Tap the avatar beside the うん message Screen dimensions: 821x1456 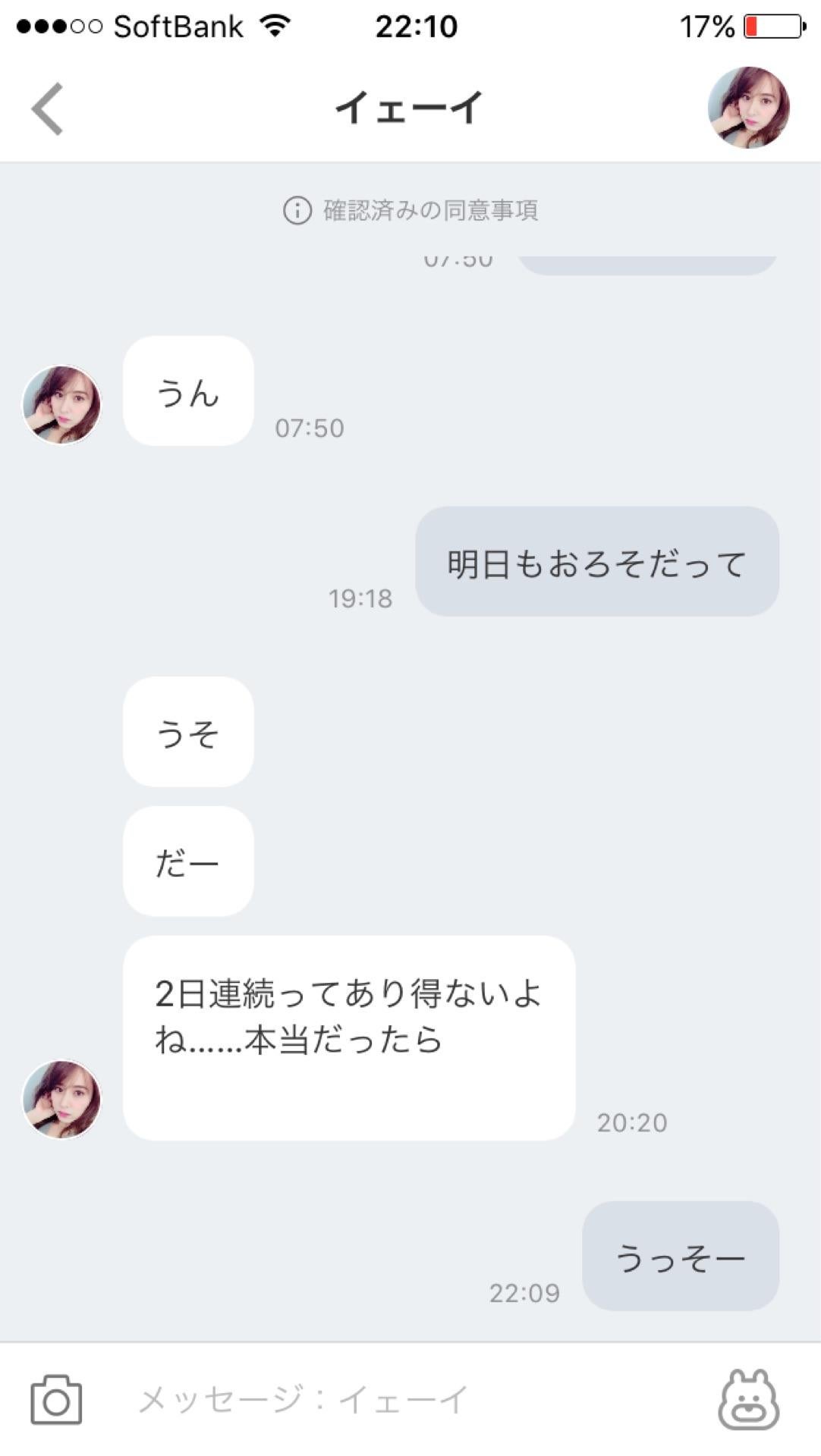[x=61, y=403]
